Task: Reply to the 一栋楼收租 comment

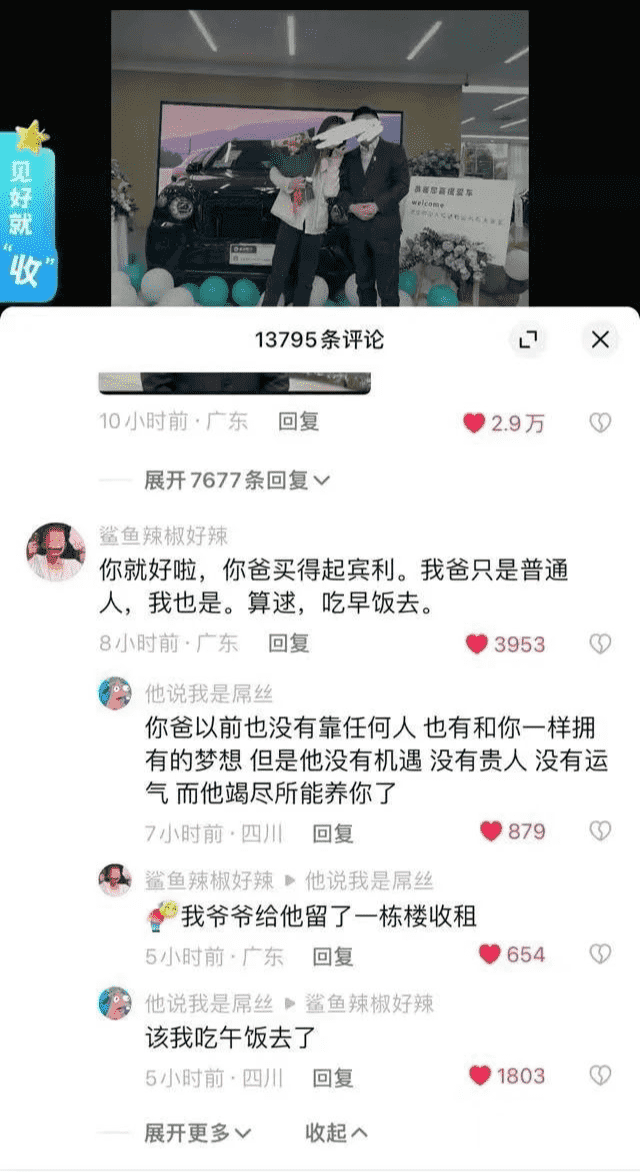Action: pyautogui.click(x=333, y=955)
